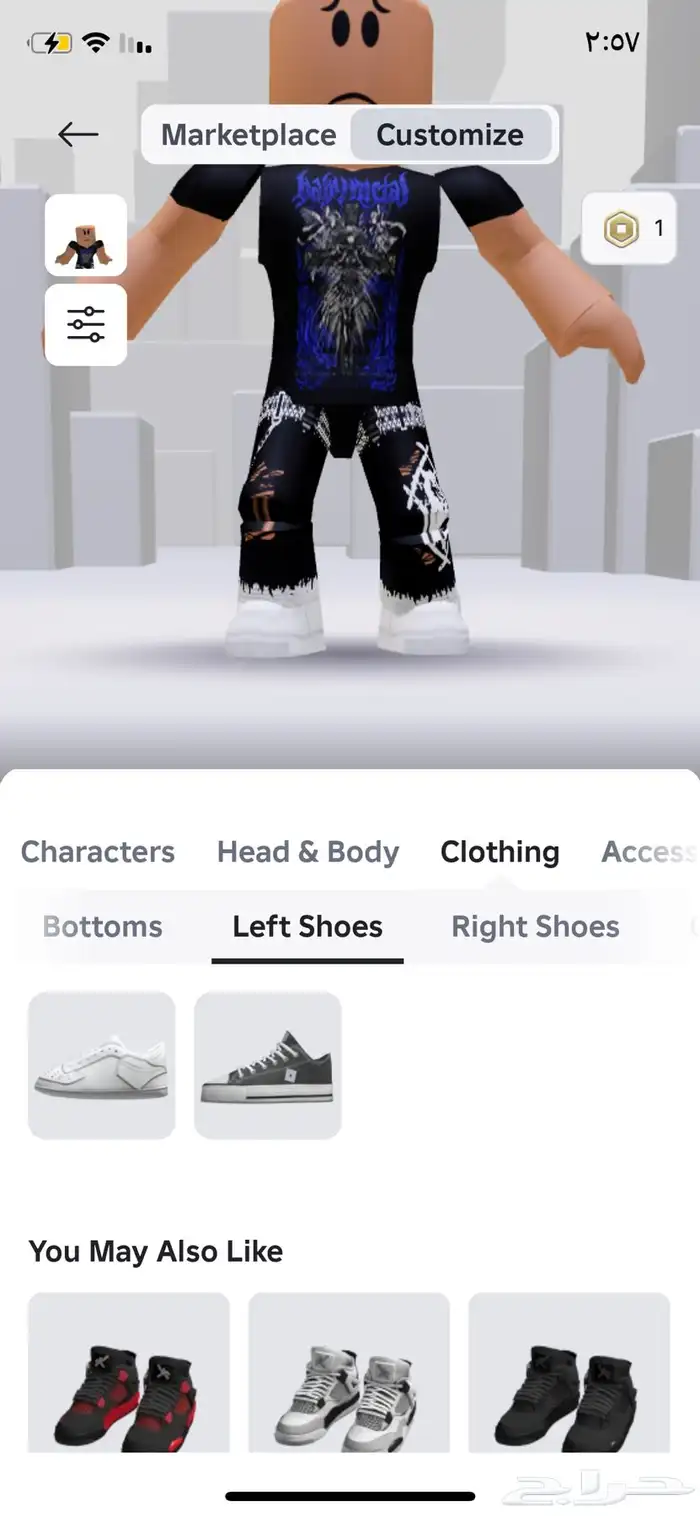Equip the white sneaker item

point(101,1065)
